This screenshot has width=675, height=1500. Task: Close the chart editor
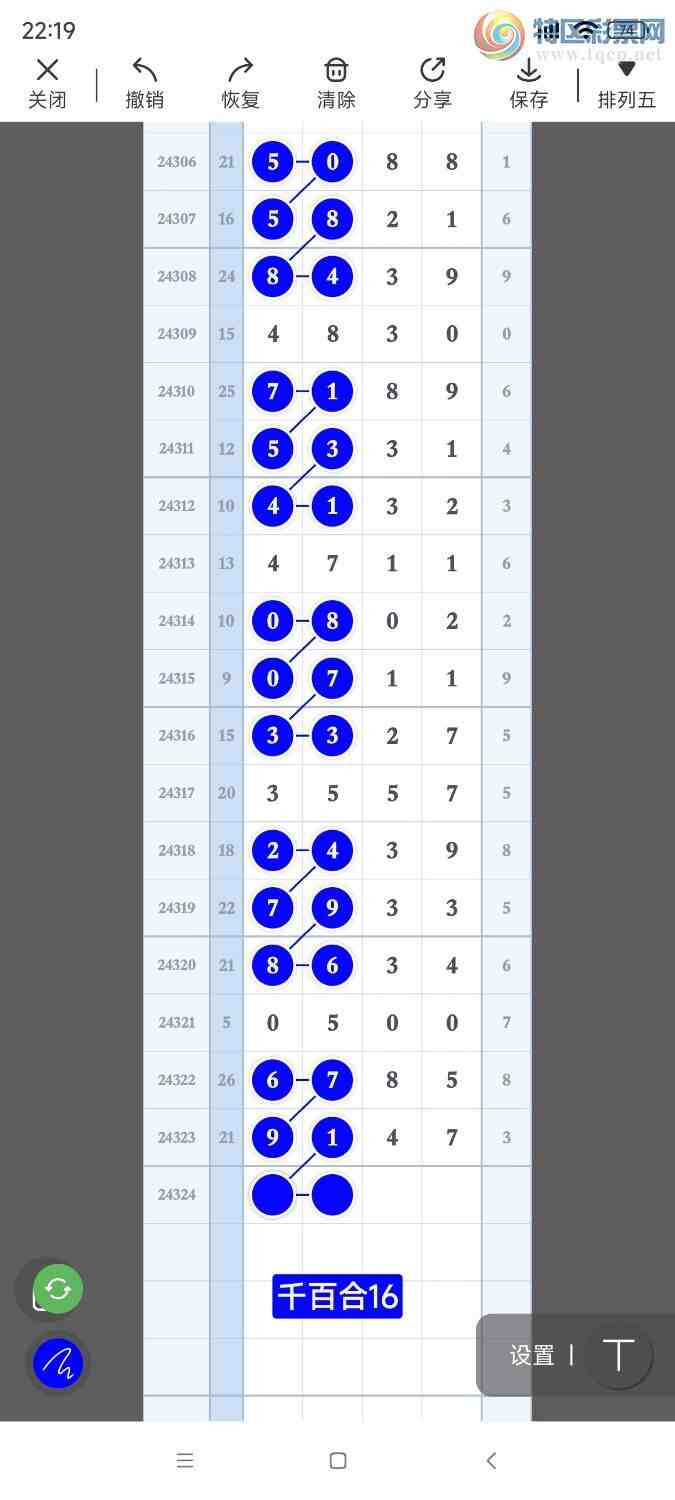click(47, 82)
